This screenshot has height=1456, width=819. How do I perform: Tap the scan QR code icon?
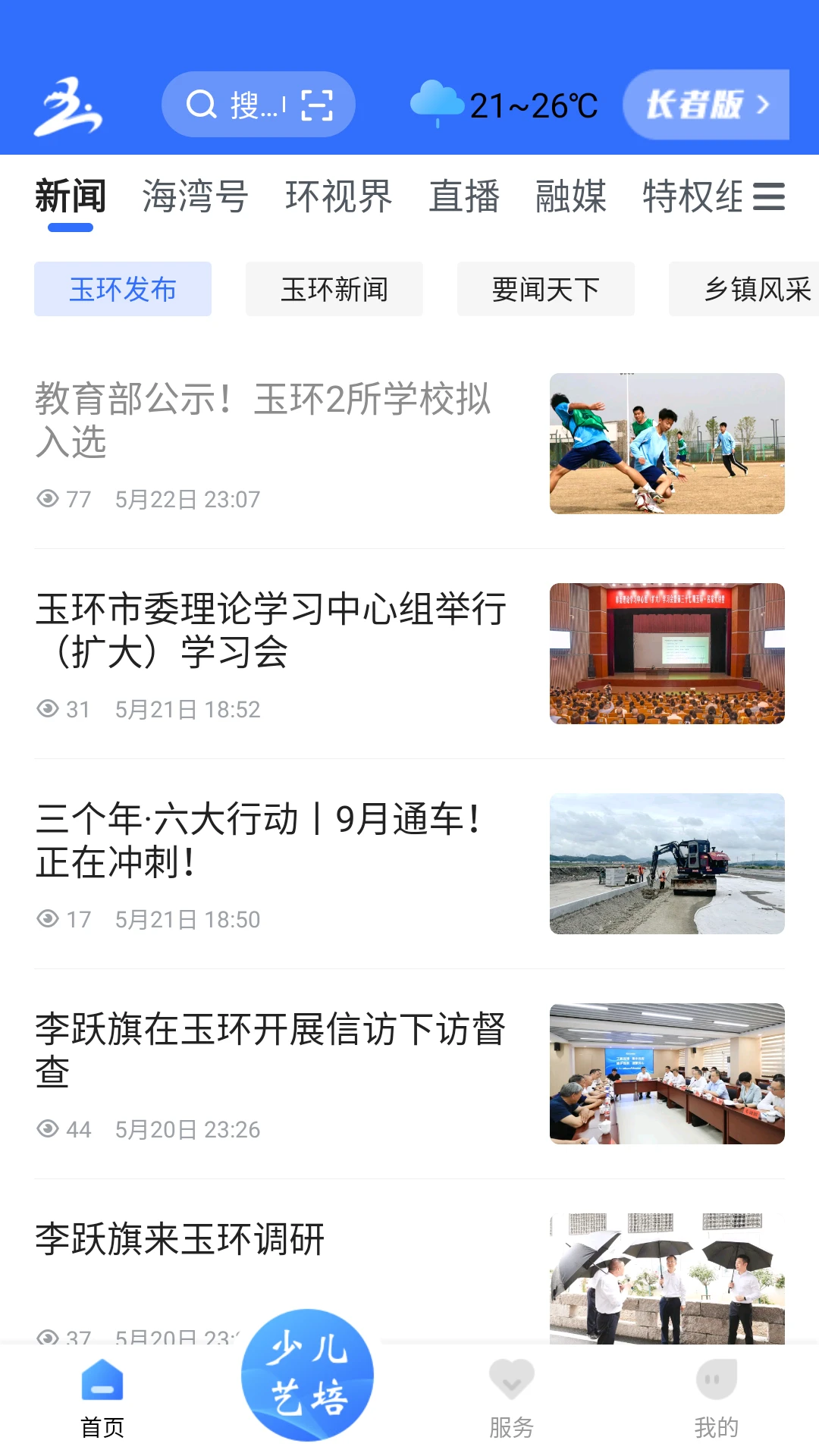click(317, 105)
